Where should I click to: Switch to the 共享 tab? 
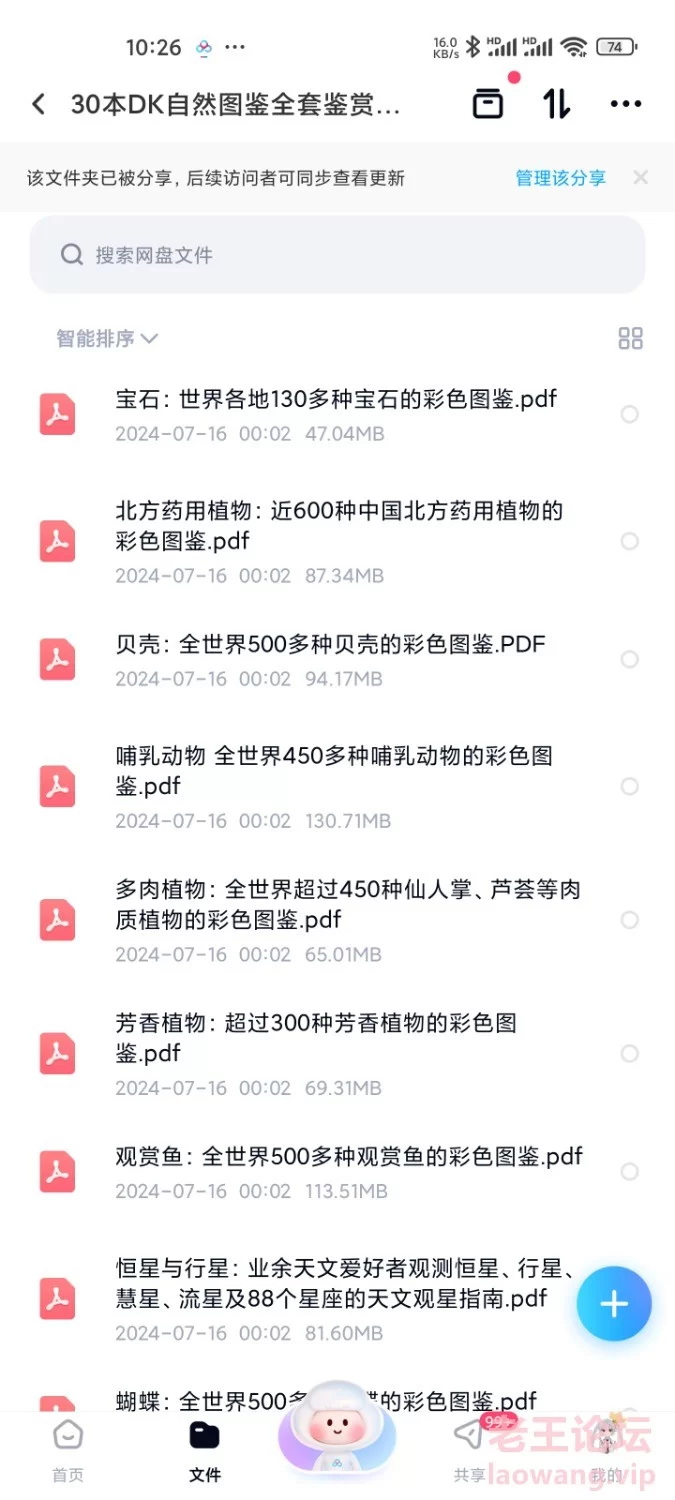(x=470, y=1449)
